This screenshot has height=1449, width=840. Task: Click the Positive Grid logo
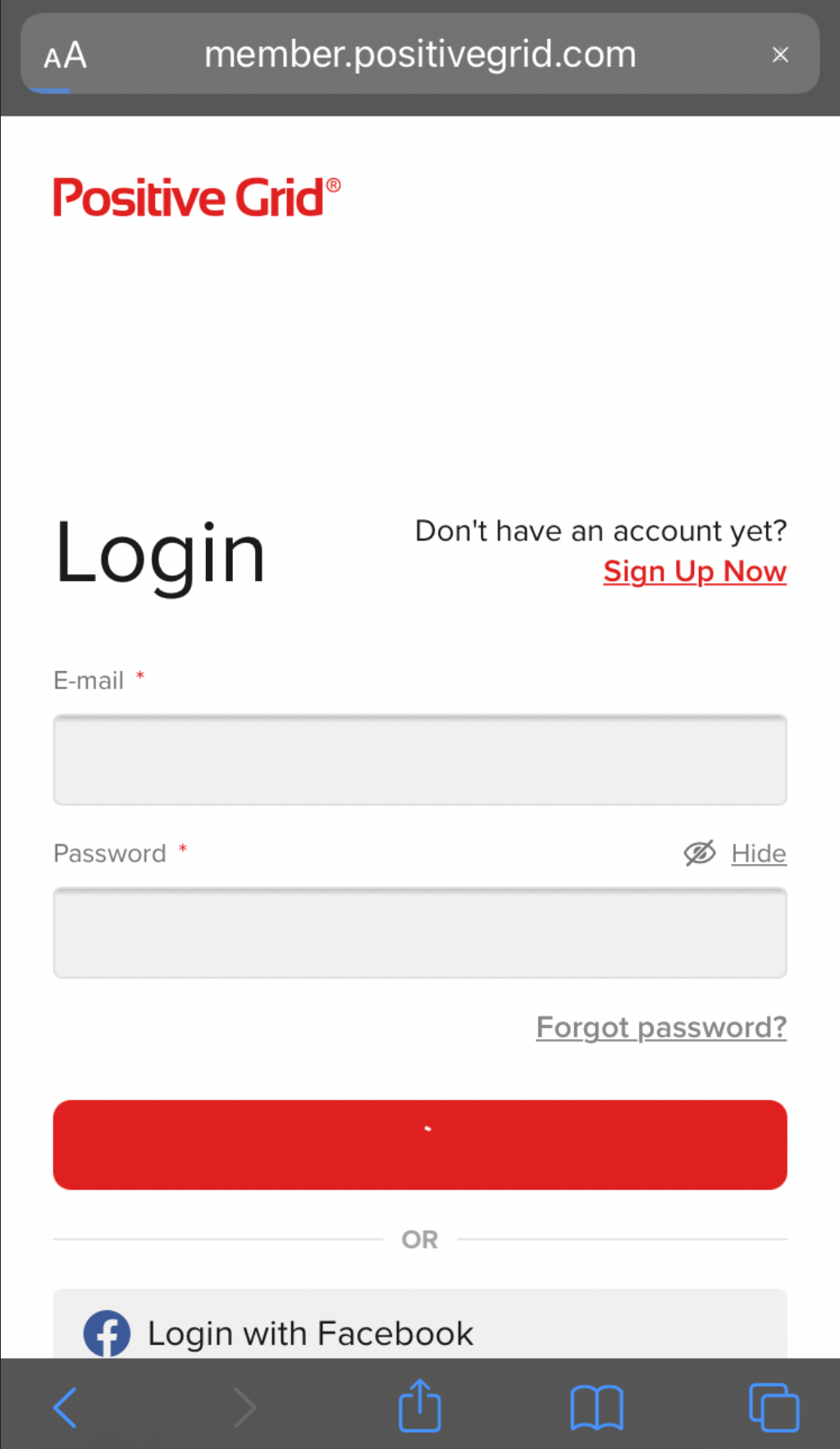tap(195, 196)
